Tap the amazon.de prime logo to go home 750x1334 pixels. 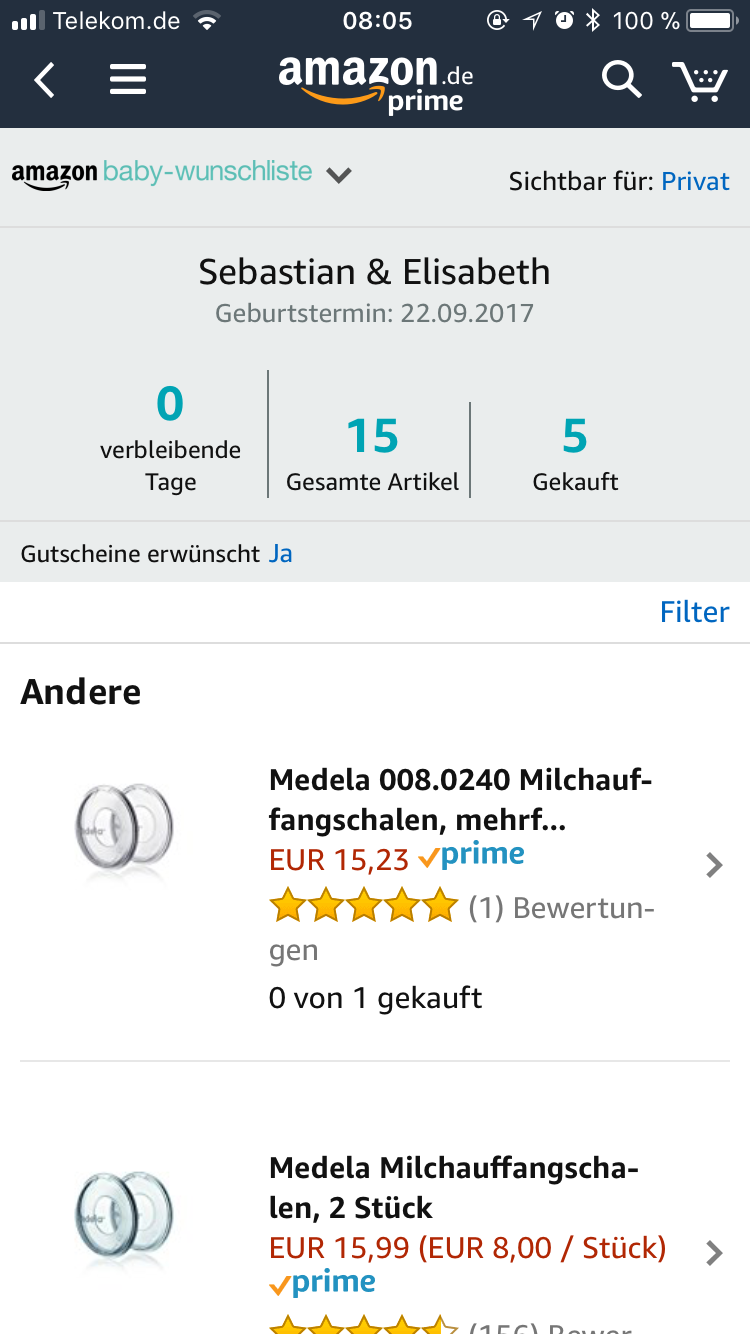(x=376, y=84)
